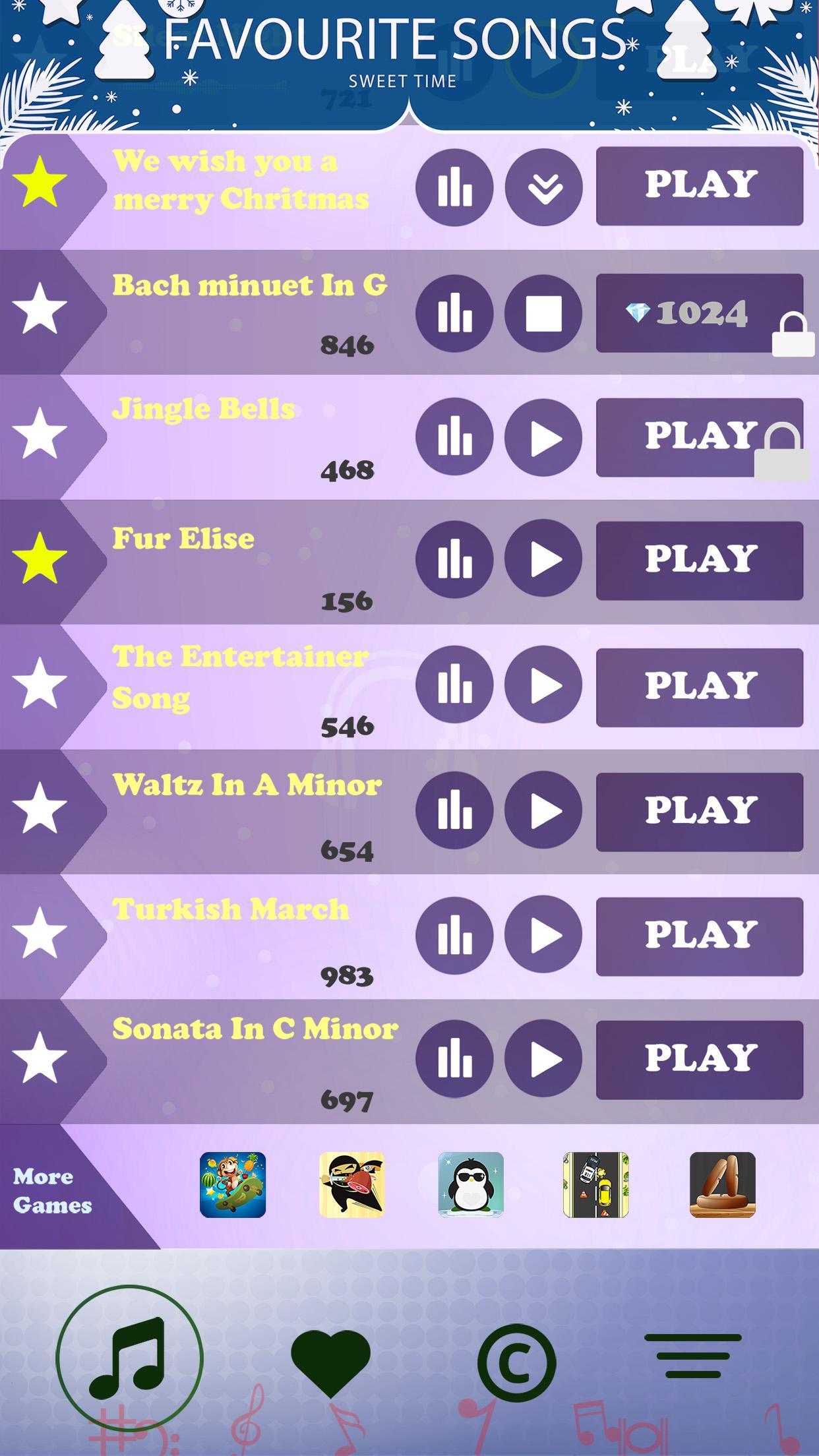Open the menu lines tab
This screenshot has height=1456, width=819.
pyautogui.click(x=693, y=1356)
